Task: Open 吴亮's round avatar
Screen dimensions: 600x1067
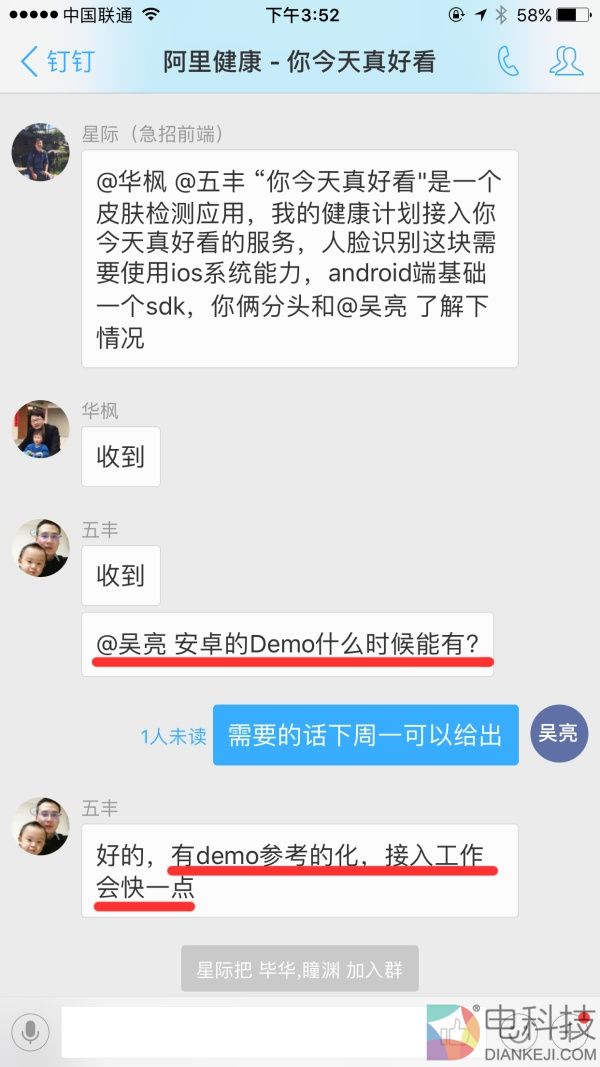Action: click(x=558, y=734)
